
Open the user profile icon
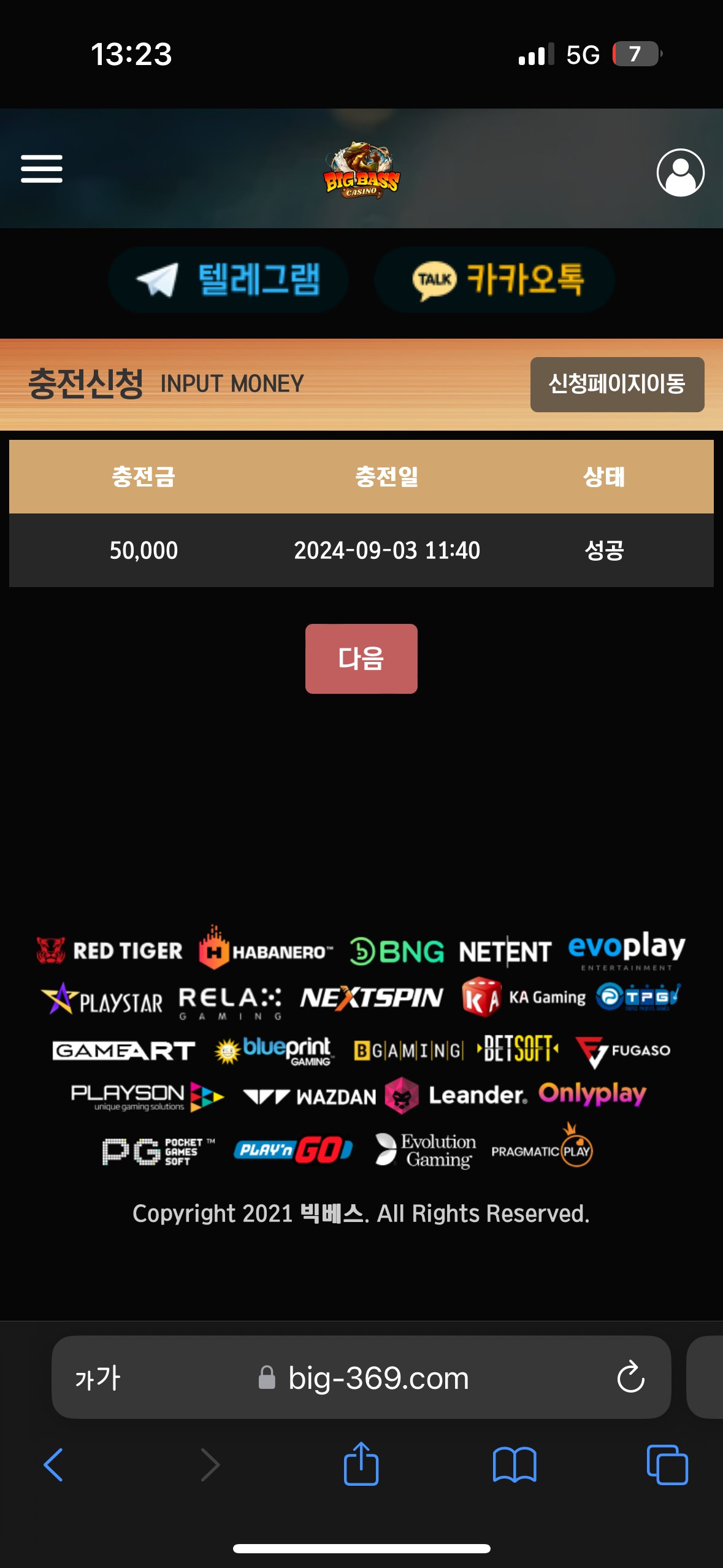click(680, 172)
